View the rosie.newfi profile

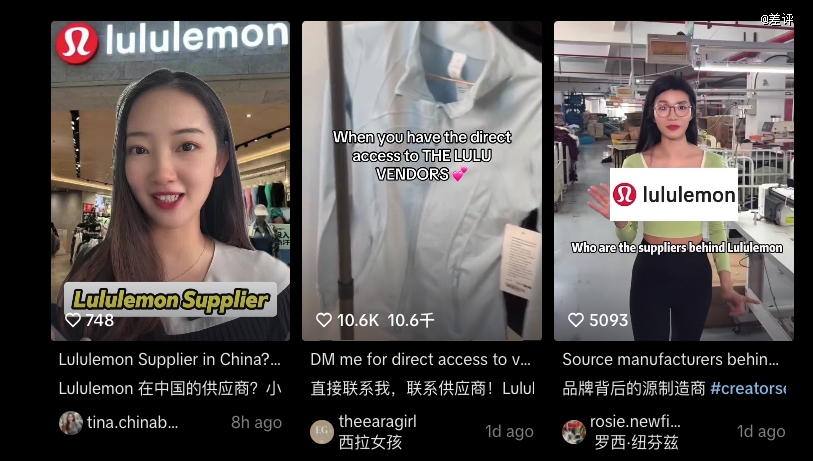(635, 422)
